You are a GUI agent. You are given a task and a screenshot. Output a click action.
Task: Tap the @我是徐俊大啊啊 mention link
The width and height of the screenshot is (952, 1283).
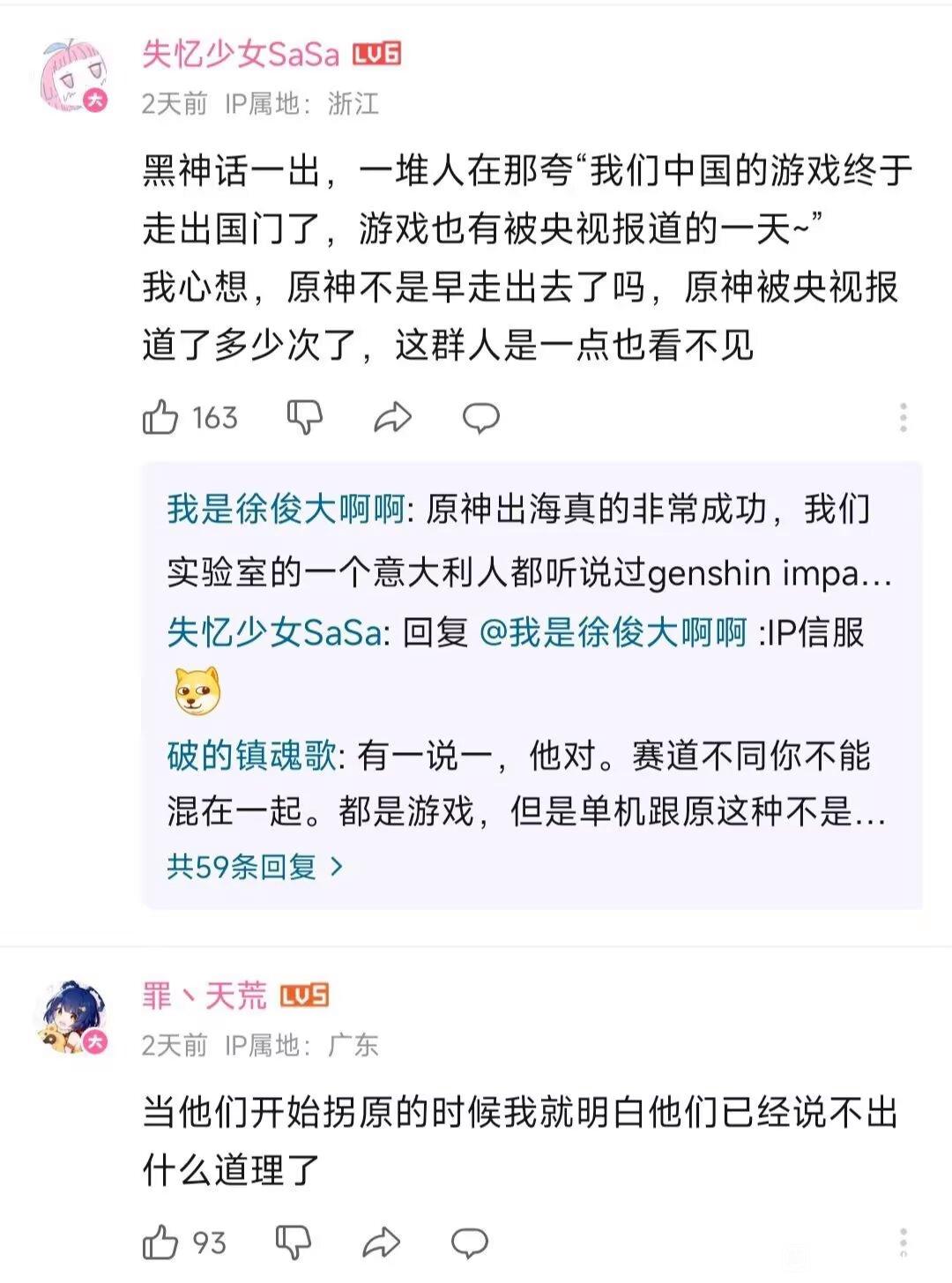pyautogui.click(x=613, y=632)
